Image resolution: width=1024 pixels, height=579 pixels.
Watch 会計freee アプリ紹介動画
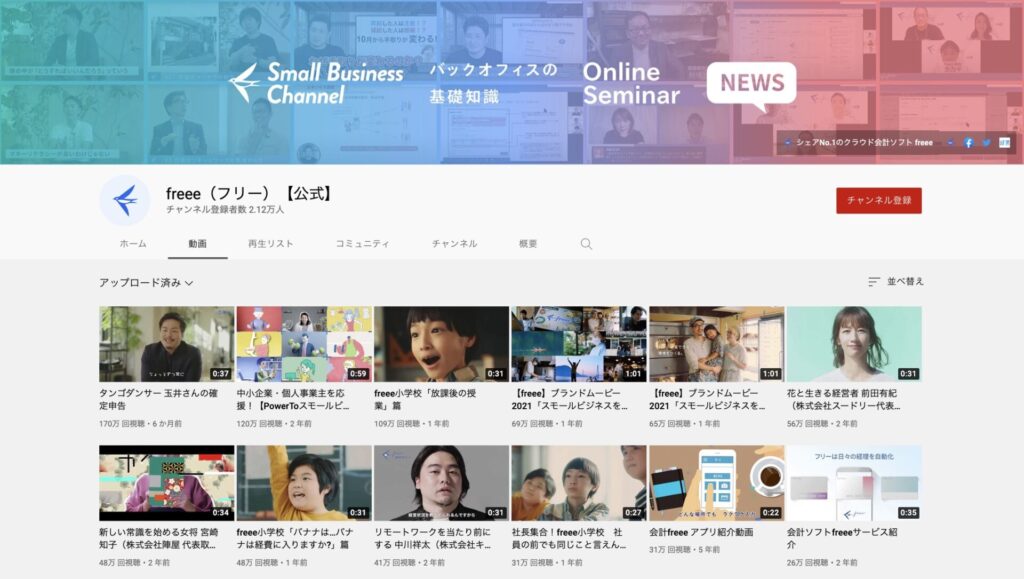point(715,483)
